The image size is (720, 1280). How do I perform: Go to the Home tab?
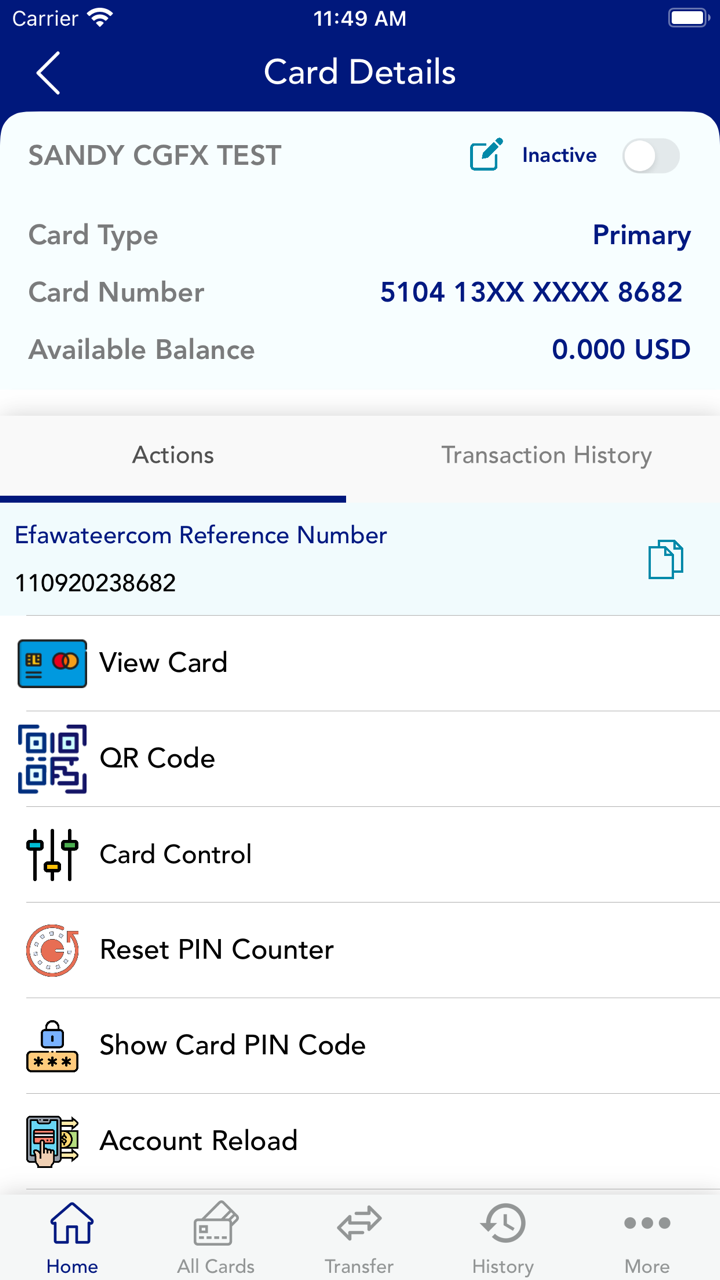coord(72,1238)
